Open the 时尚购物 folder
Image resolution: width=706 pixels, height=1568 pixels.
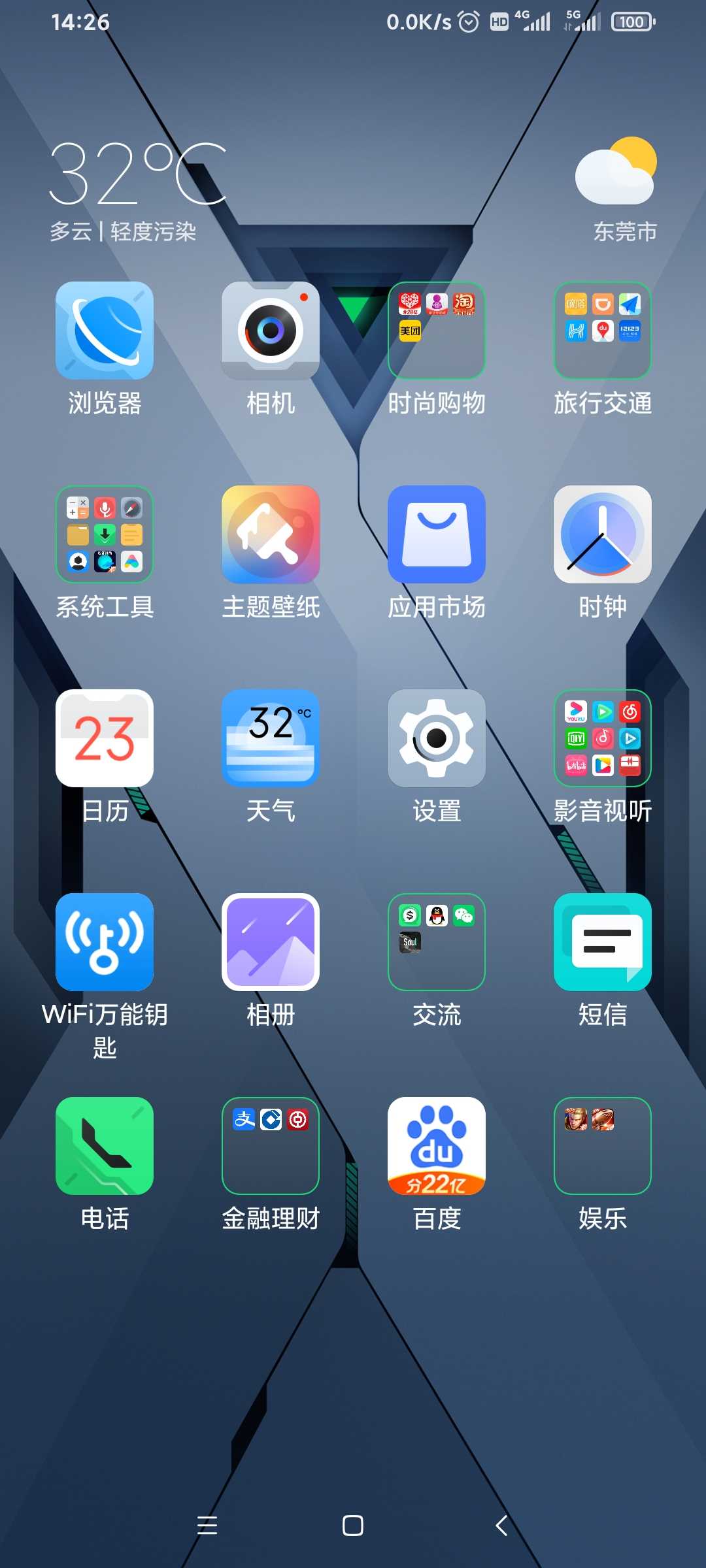437,331
